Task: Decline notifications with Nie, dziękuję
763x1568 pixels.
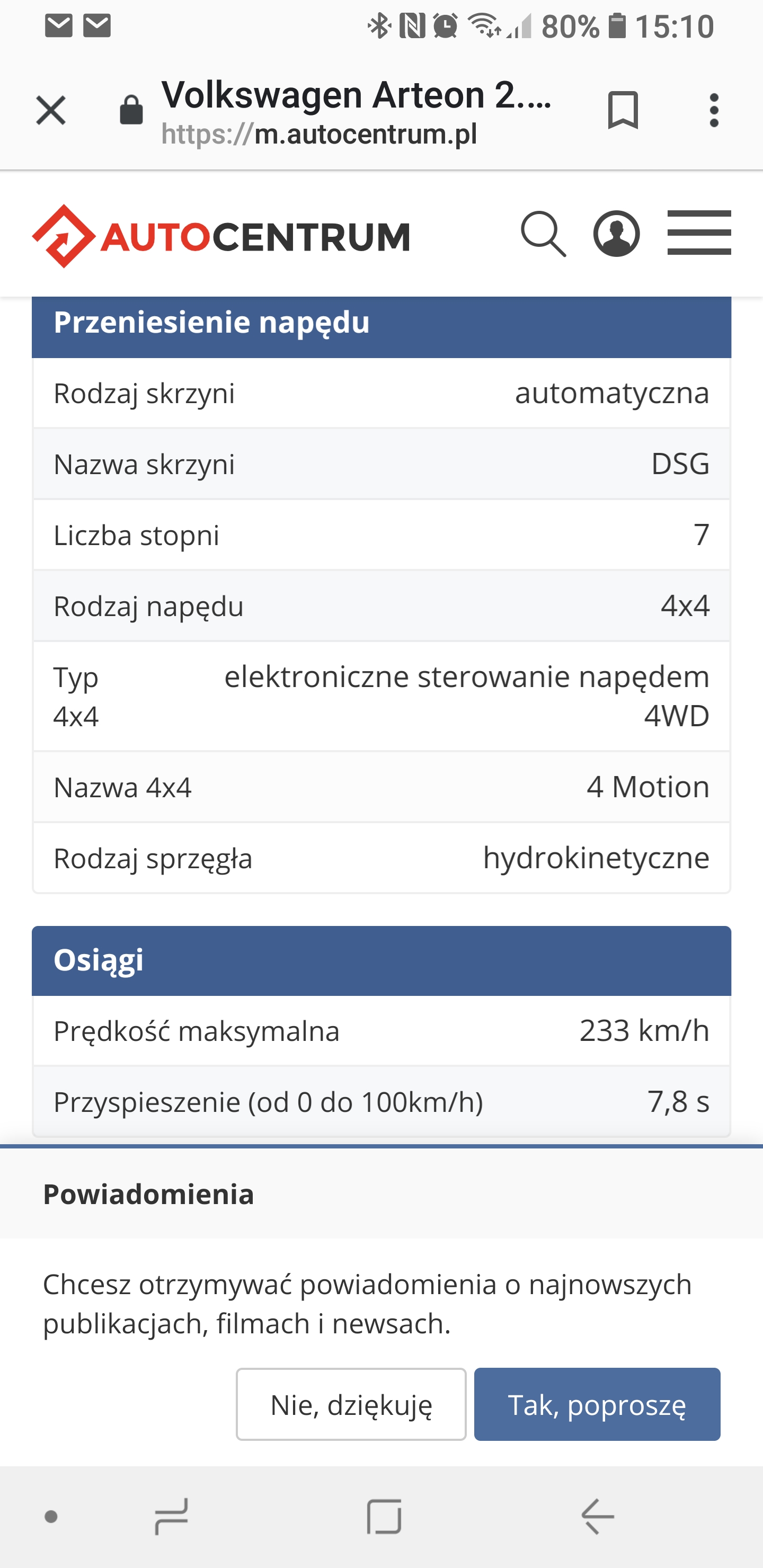Action: coord(351,1404)
